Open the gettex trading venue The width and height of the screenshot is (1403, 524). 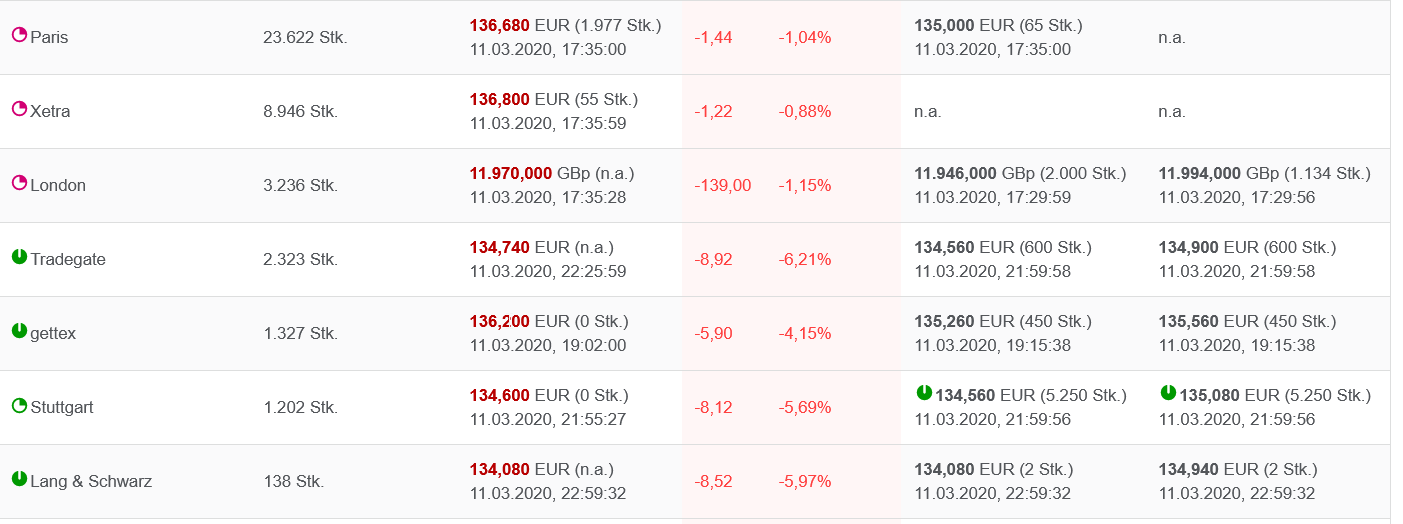53,333
